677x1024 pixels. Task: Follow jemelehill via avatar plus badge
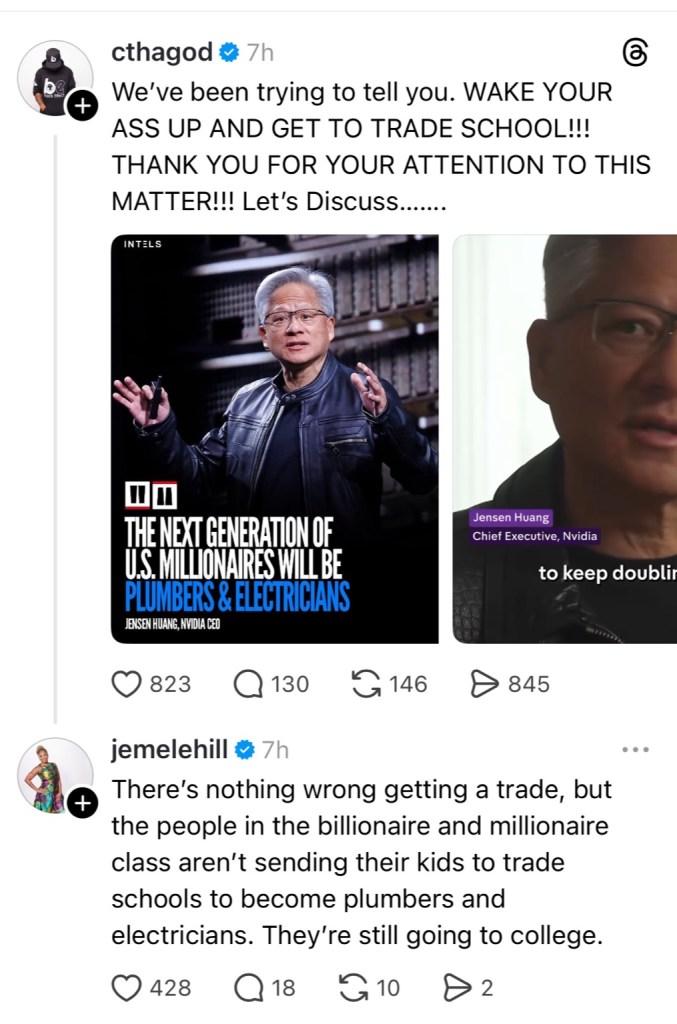tap(83, 803)
